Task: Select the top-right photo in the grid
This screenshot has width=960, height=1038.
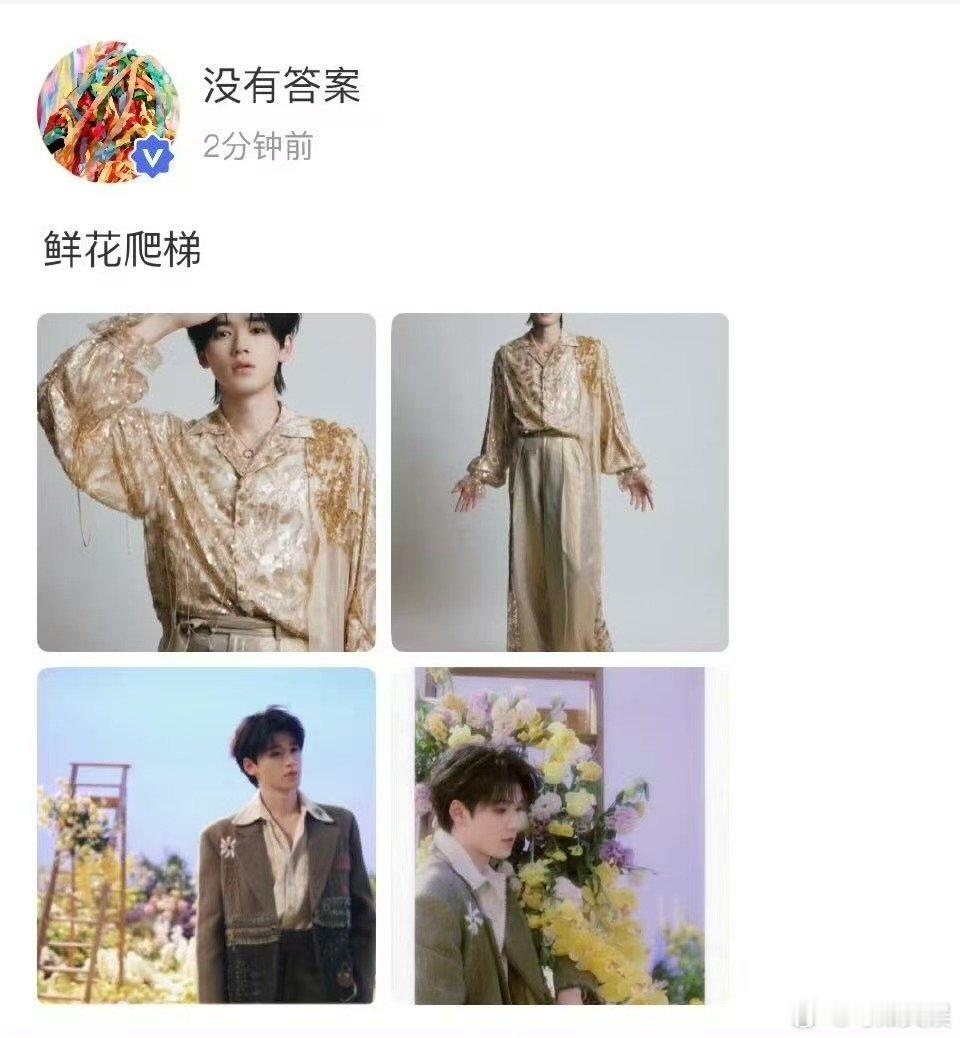Action: (562, 480)
